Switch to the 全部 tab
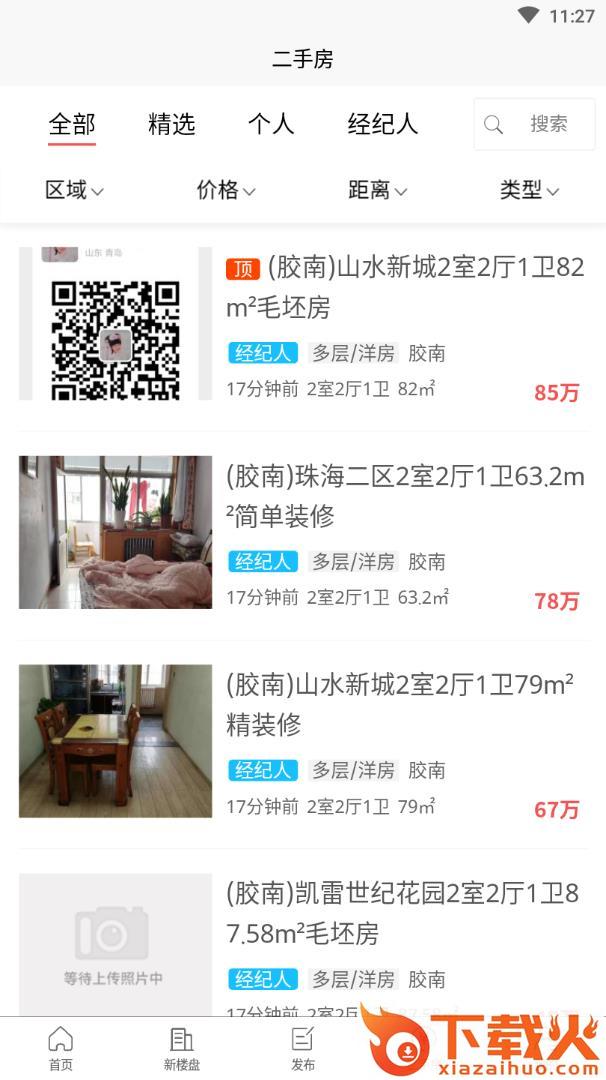606x1080 pixels. [72, 125]
